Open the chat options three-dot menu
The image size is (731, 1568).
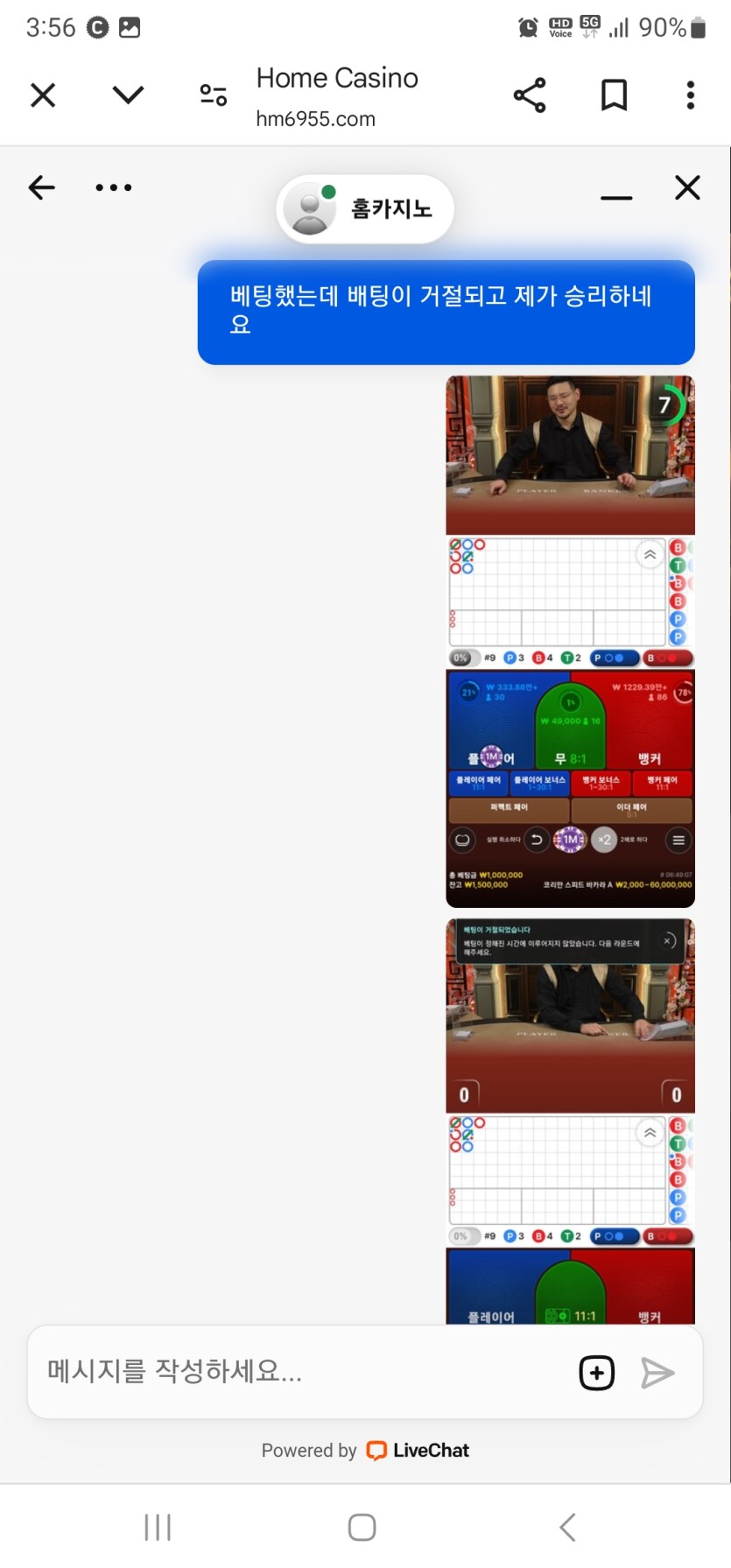coord(114,187)
